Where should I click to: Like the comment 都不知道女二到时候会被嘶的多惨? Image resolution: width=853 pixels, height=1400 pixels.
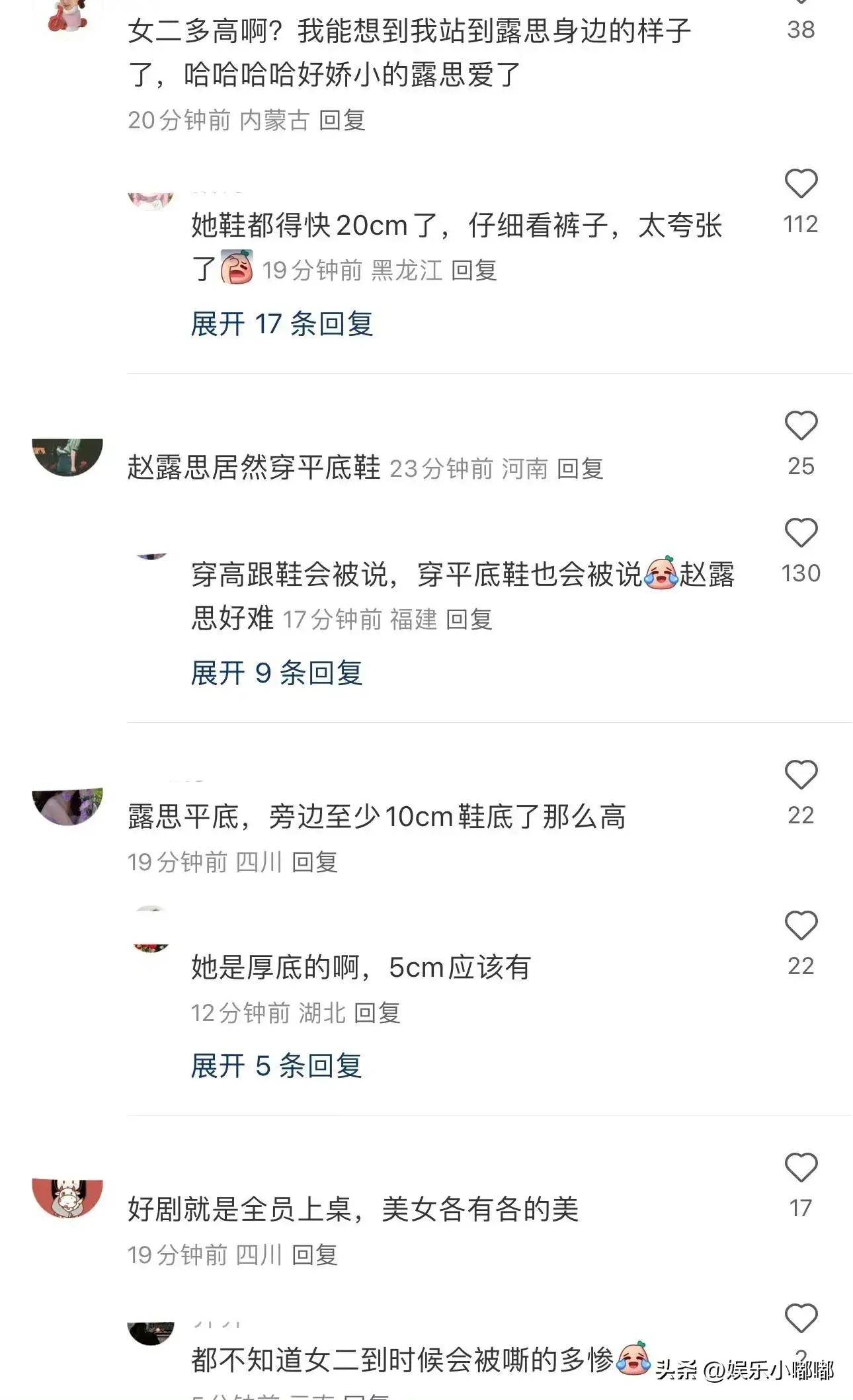801,1318
